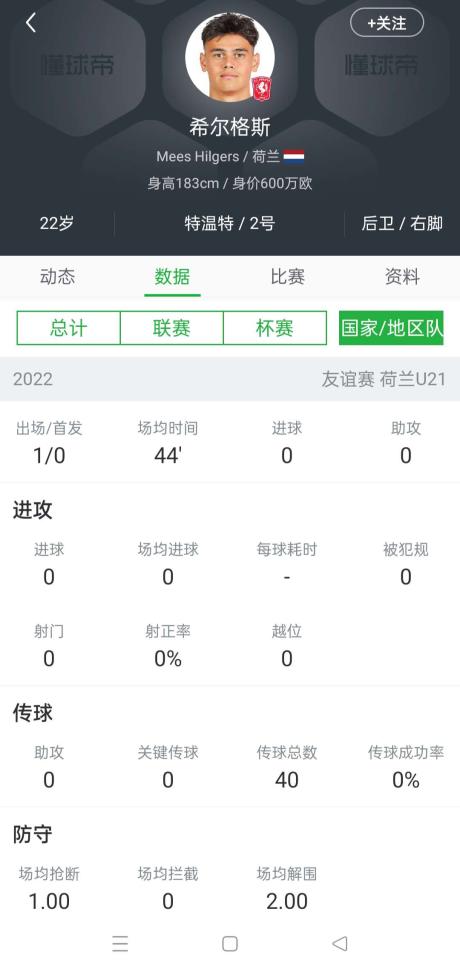Open the 特温特 / 2号 club info
Viewport: 460px width, 972px height.
tap(229, 223)
